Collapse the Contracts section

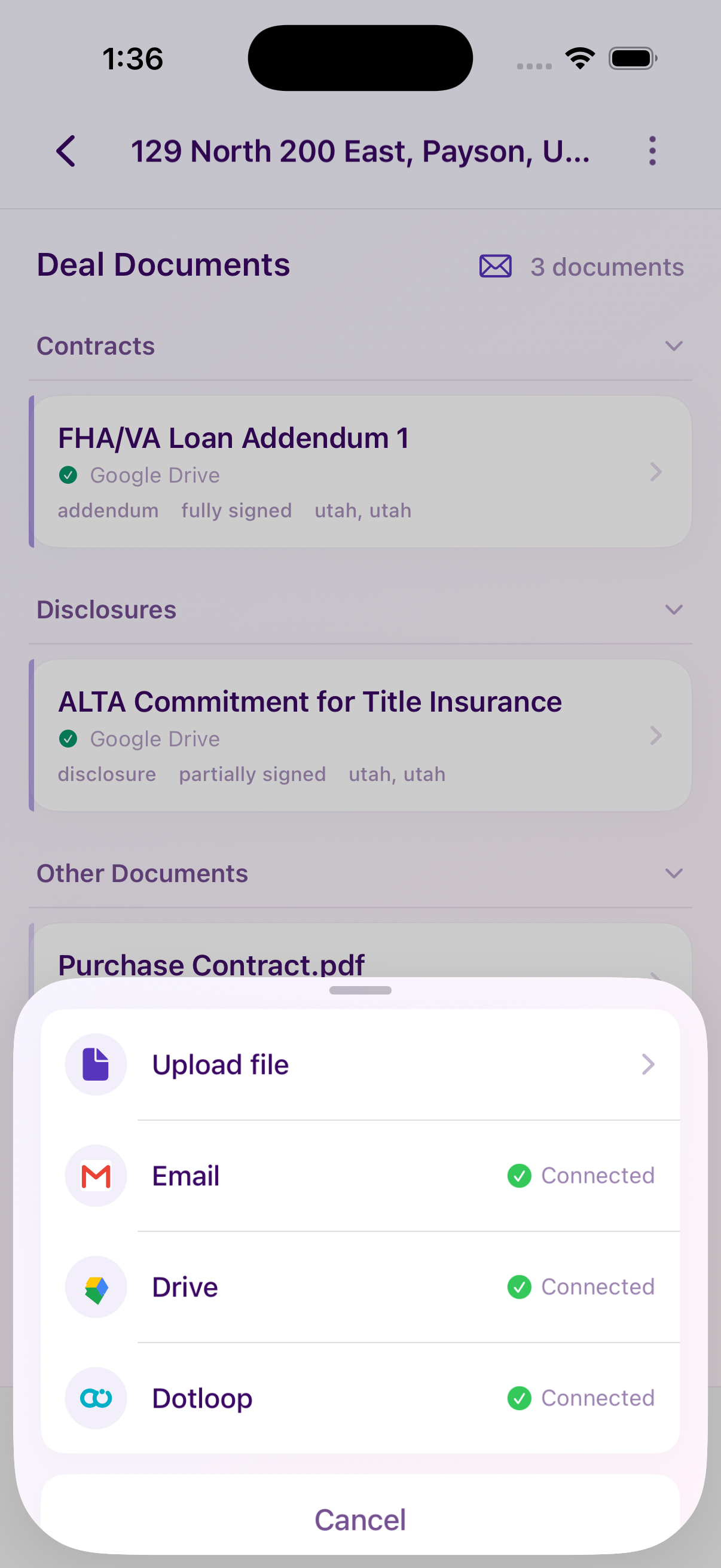673,346
